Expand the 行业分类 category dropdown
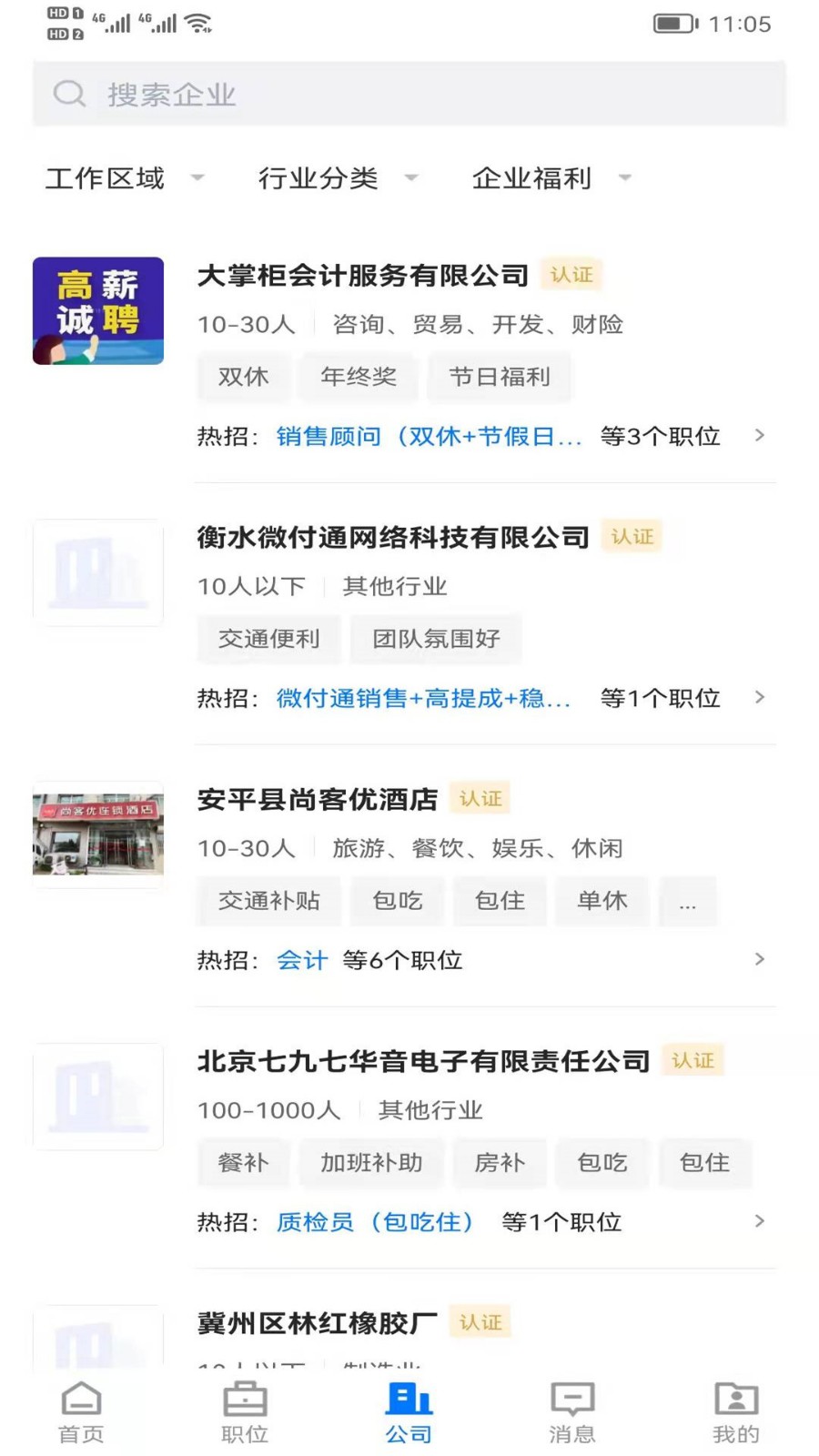819x1456 pixels. (336, 178)
